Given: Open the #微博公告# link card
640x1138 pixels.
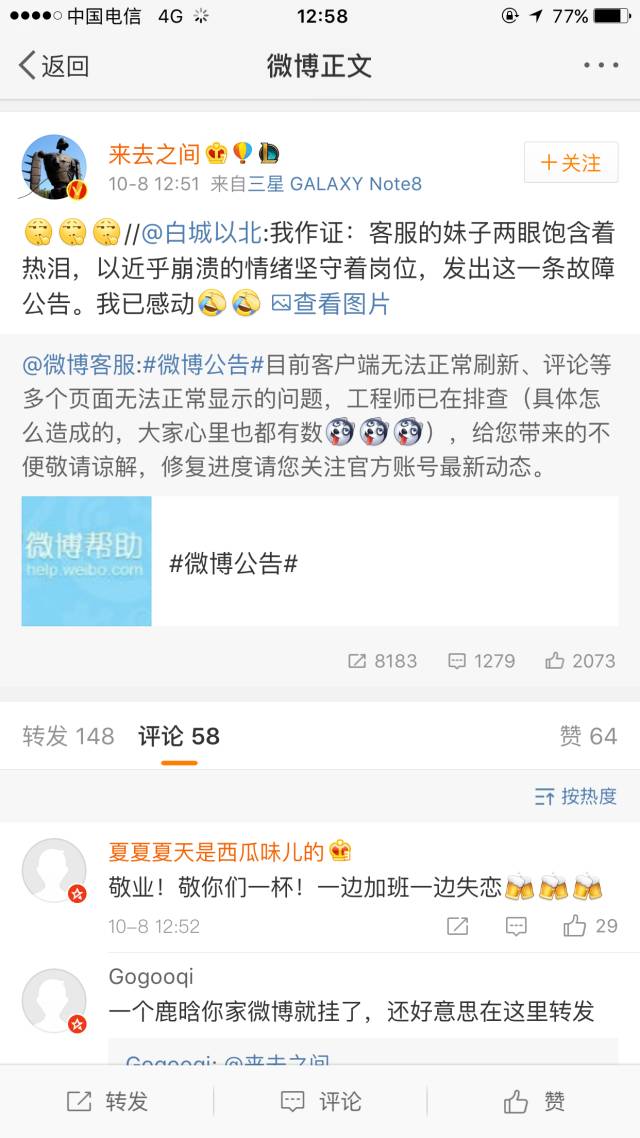Looking at the screenshot, I should click(320, 562).
